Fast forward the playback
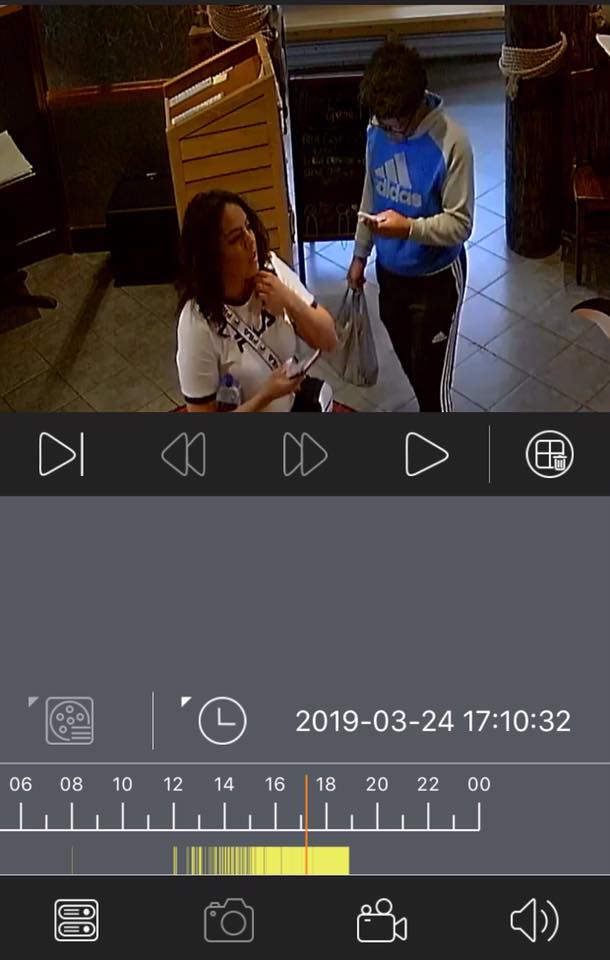 (x=305, y=455)
